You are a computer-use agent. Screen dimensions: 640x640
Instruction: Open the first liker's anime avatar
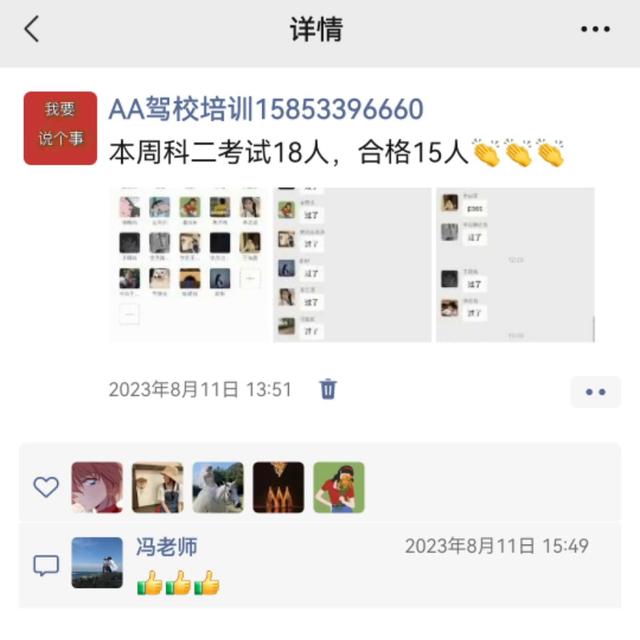click(97, 487)
